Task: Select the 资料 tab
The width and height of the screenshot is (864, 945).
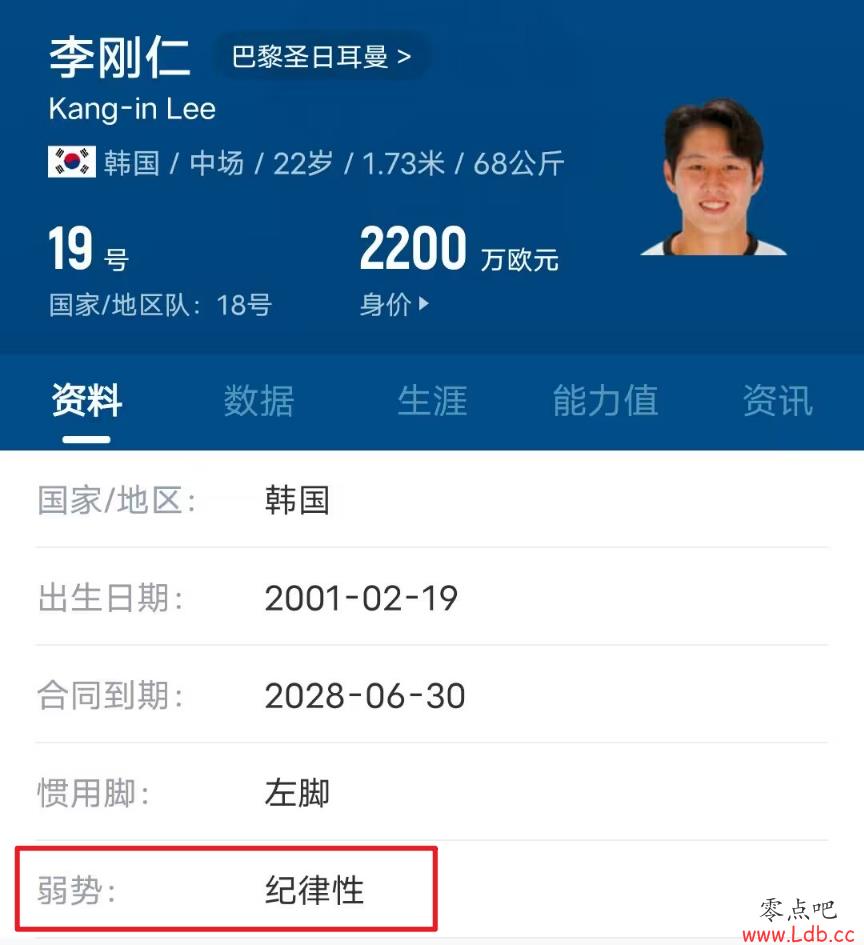Action: pyautogui.click(x=87, y=401)
